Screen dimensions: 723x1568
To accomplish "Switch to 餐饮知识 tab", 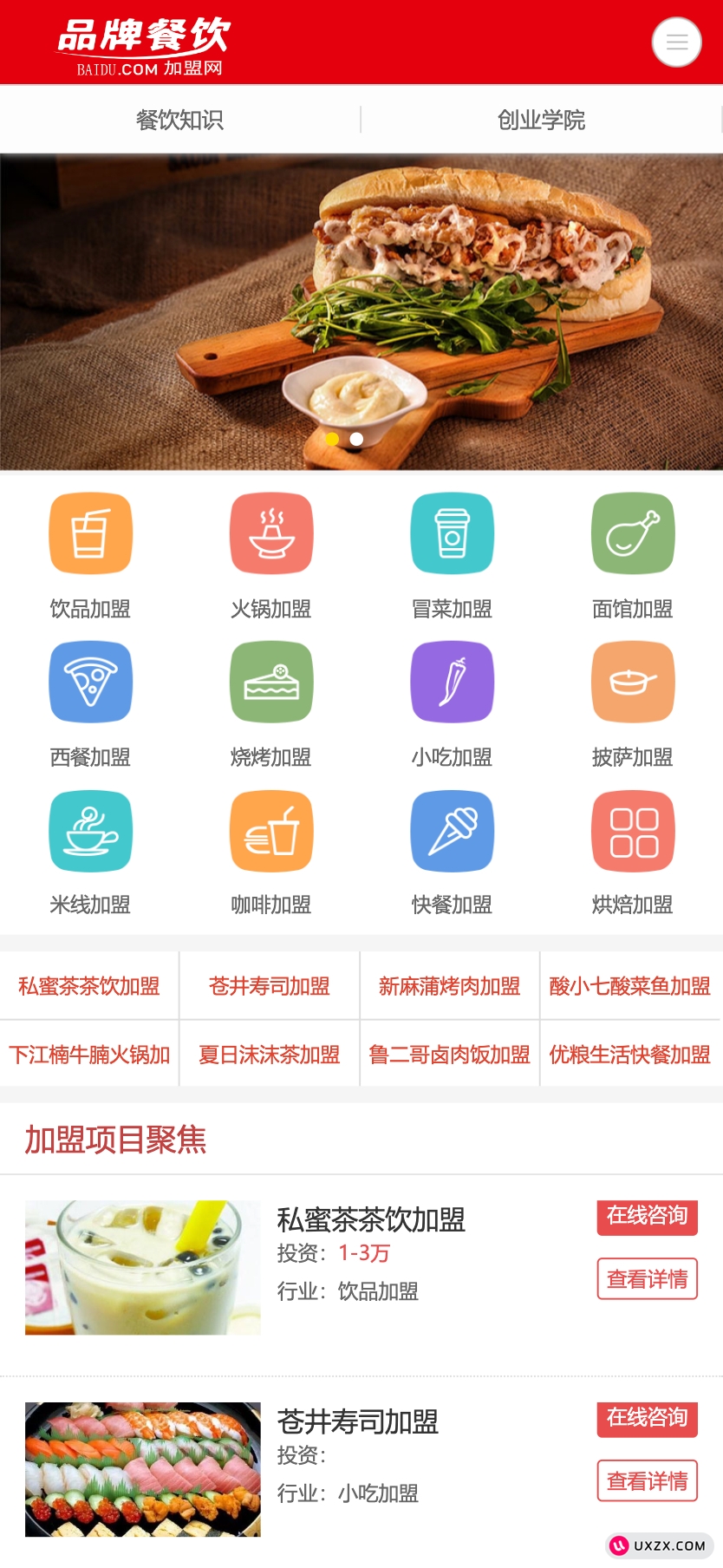I will coord(179,120).
